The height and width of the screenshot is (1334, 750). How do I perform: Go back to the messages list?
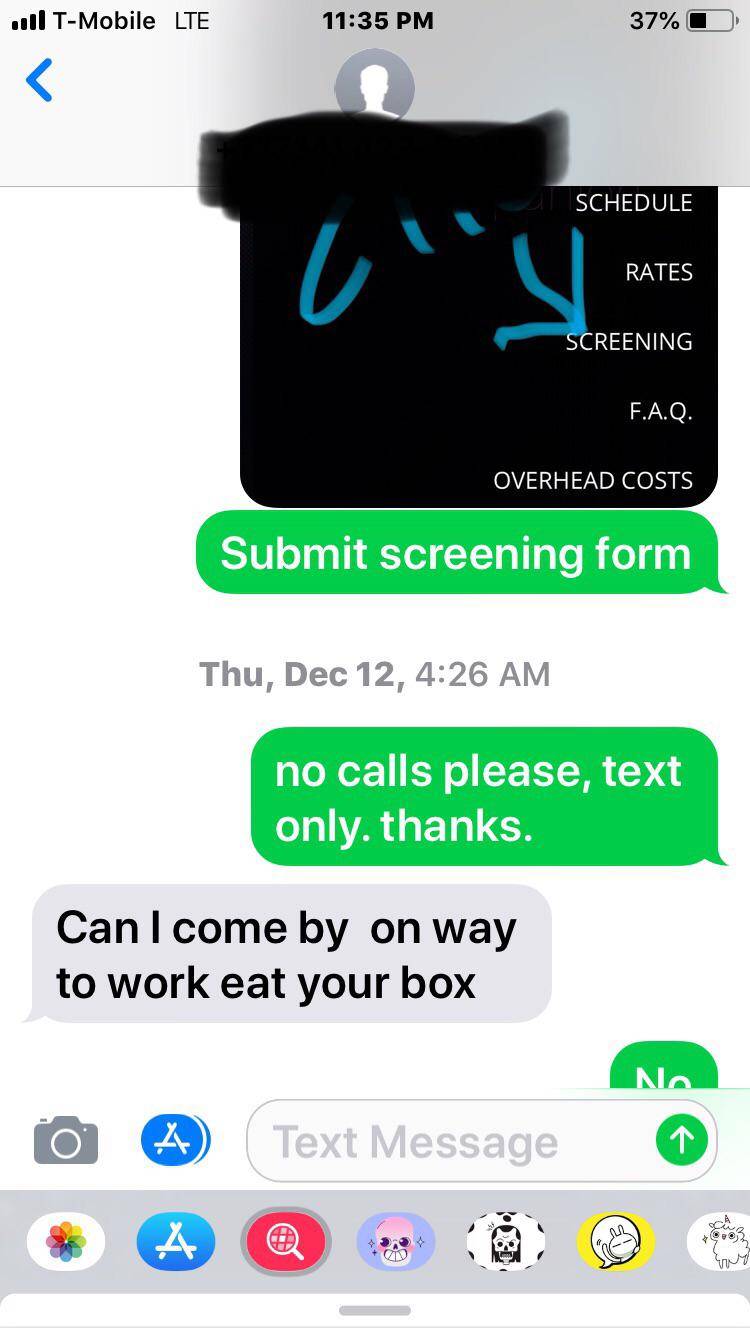pos(40,81)
